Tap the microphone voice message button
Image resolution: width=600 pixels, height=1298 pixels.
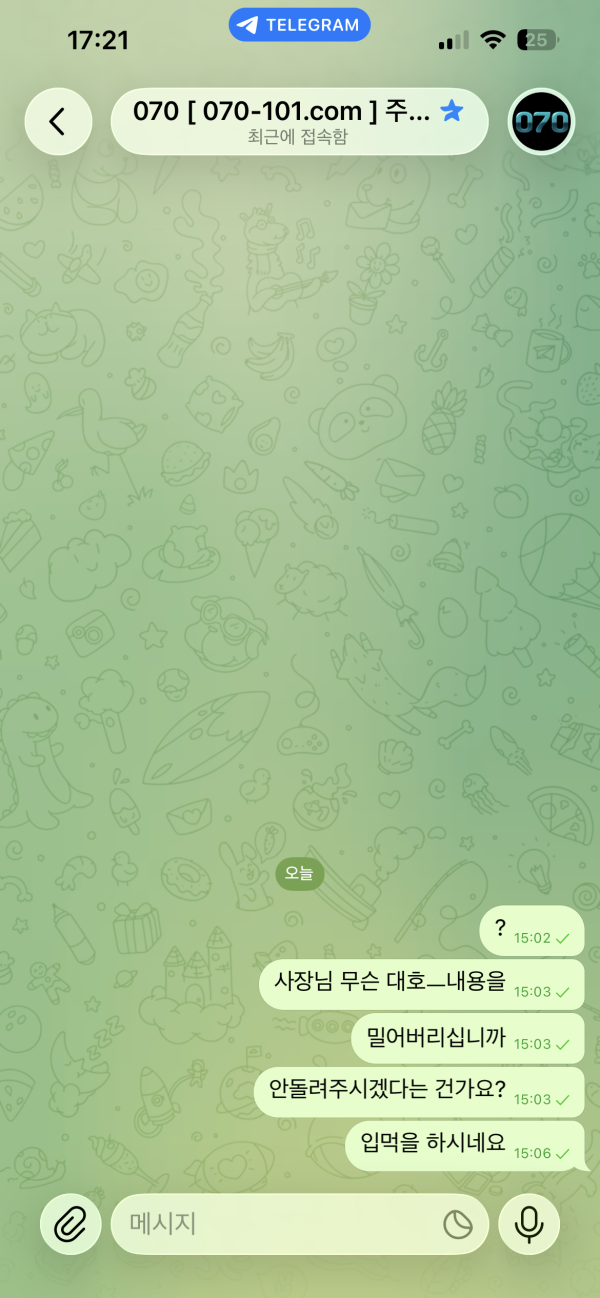coord(529,1223)
